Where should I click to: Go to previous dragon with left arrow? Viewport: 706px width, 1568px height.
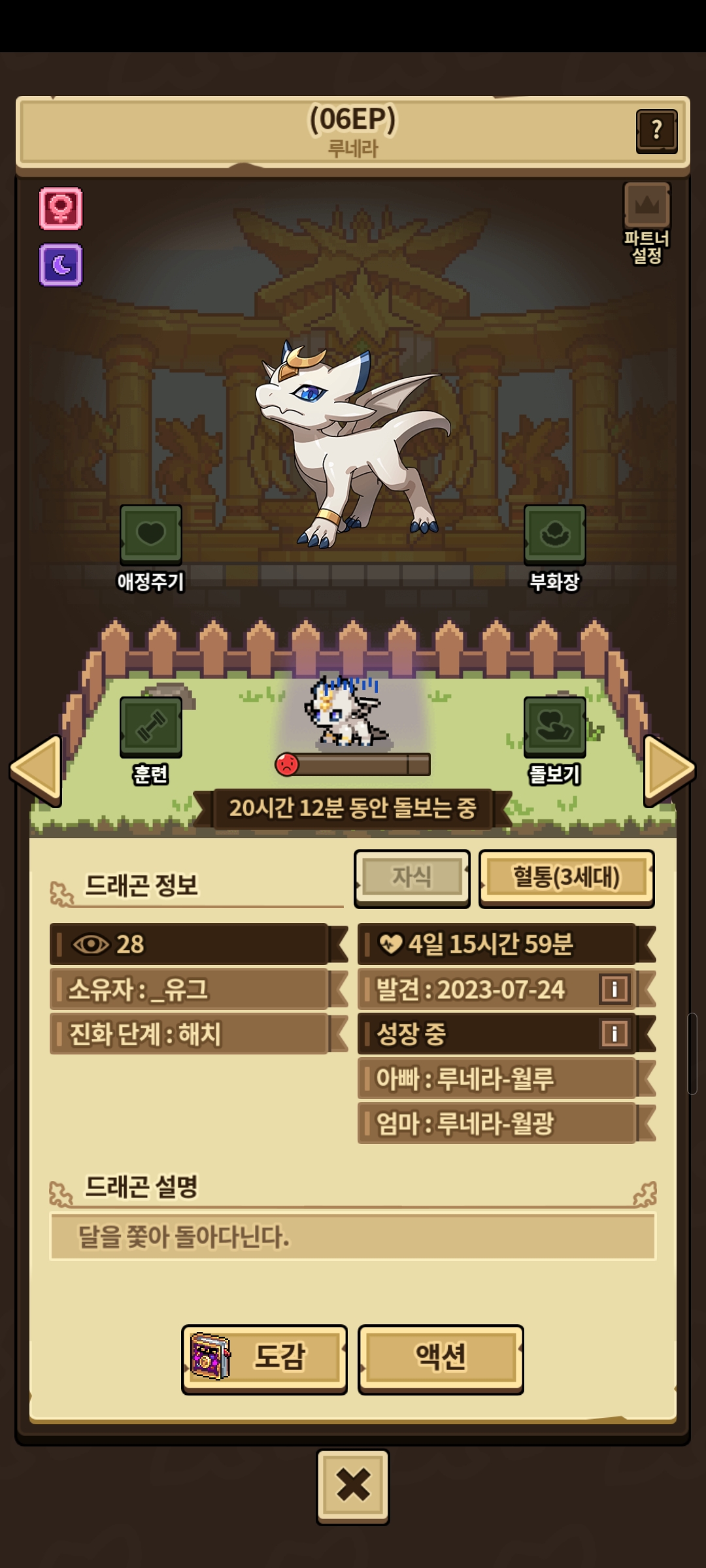pyautogui.click(x=36, y=770)
